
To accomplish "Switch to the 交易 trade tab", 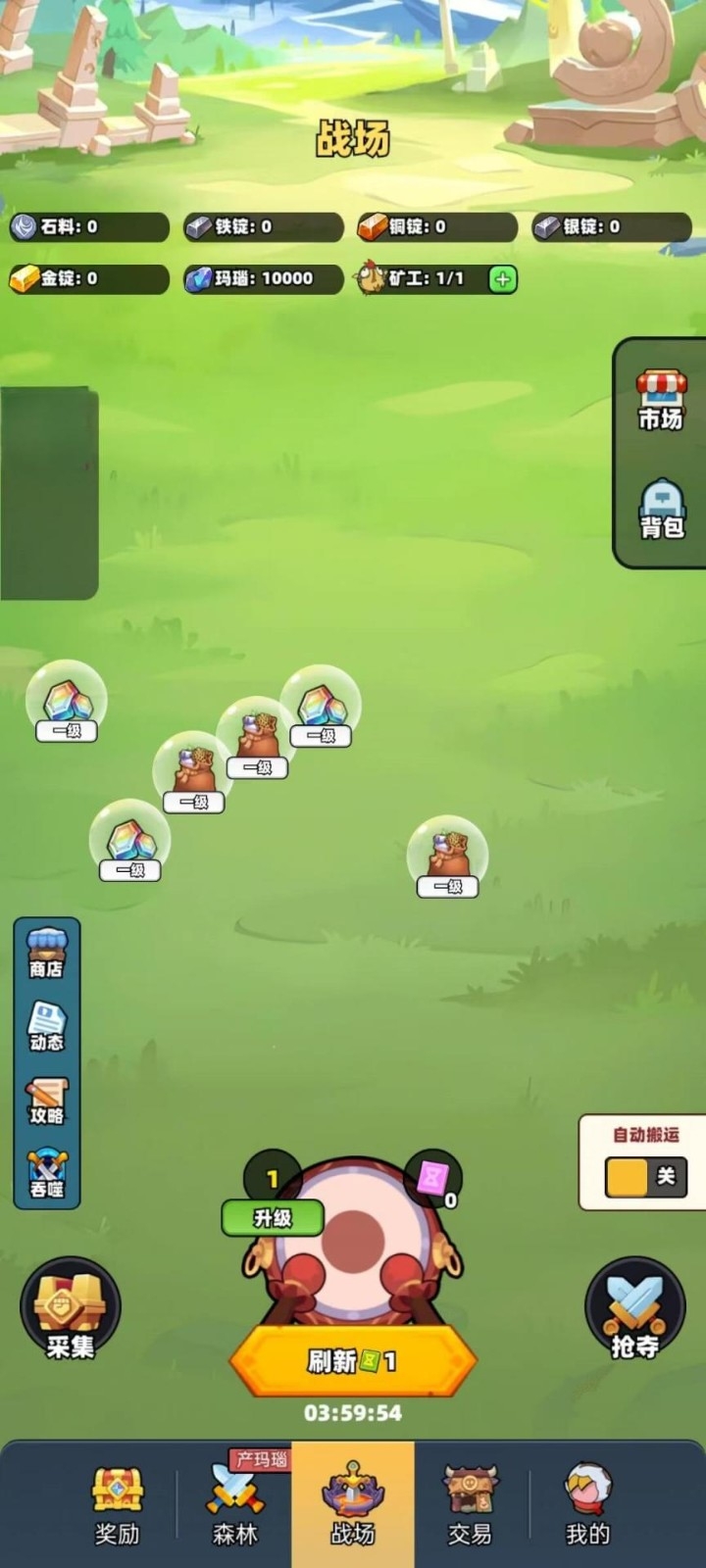I will point(470,1506).
